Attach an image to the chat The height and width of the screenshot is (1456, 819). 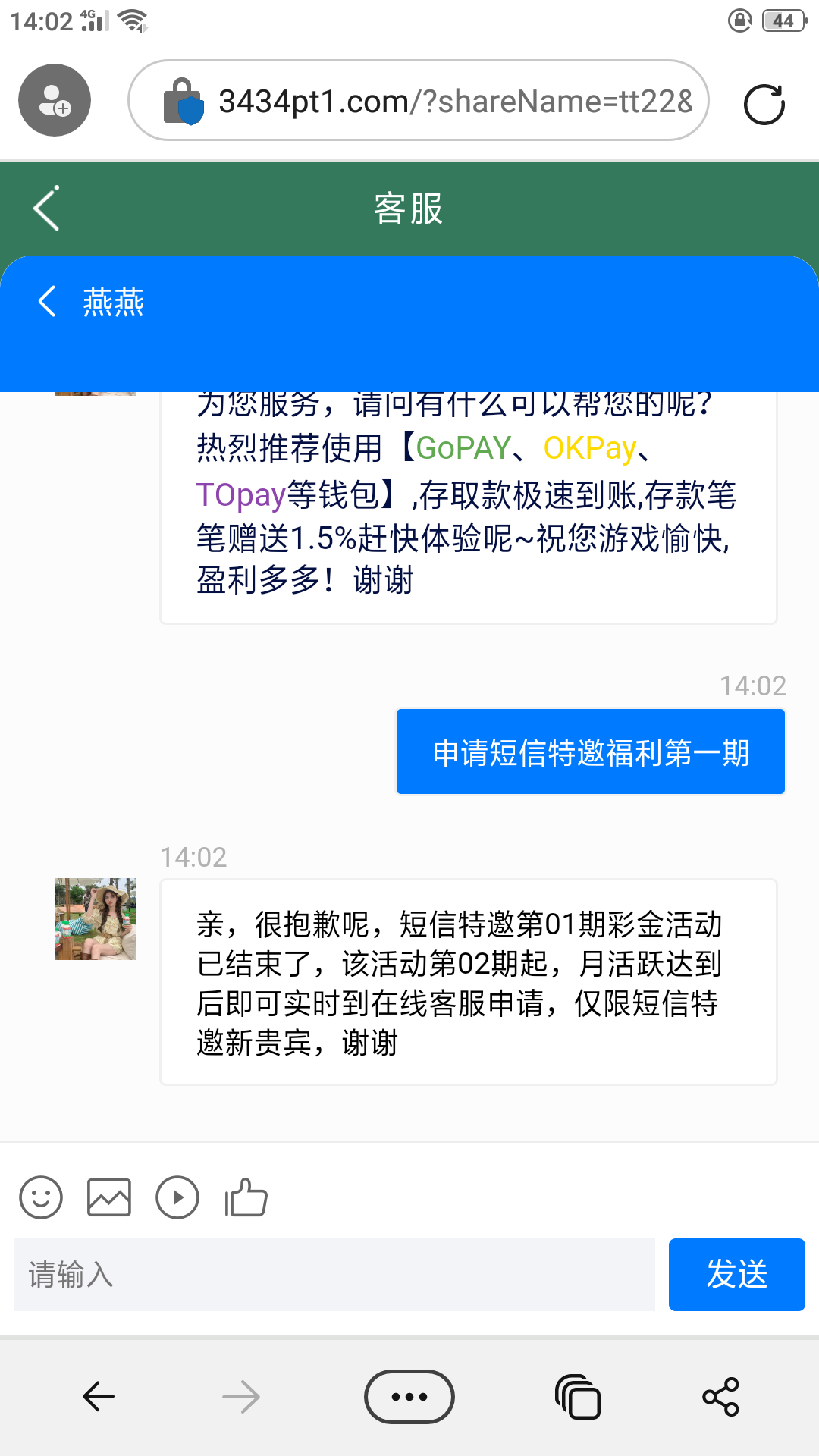pos(109,1197)
